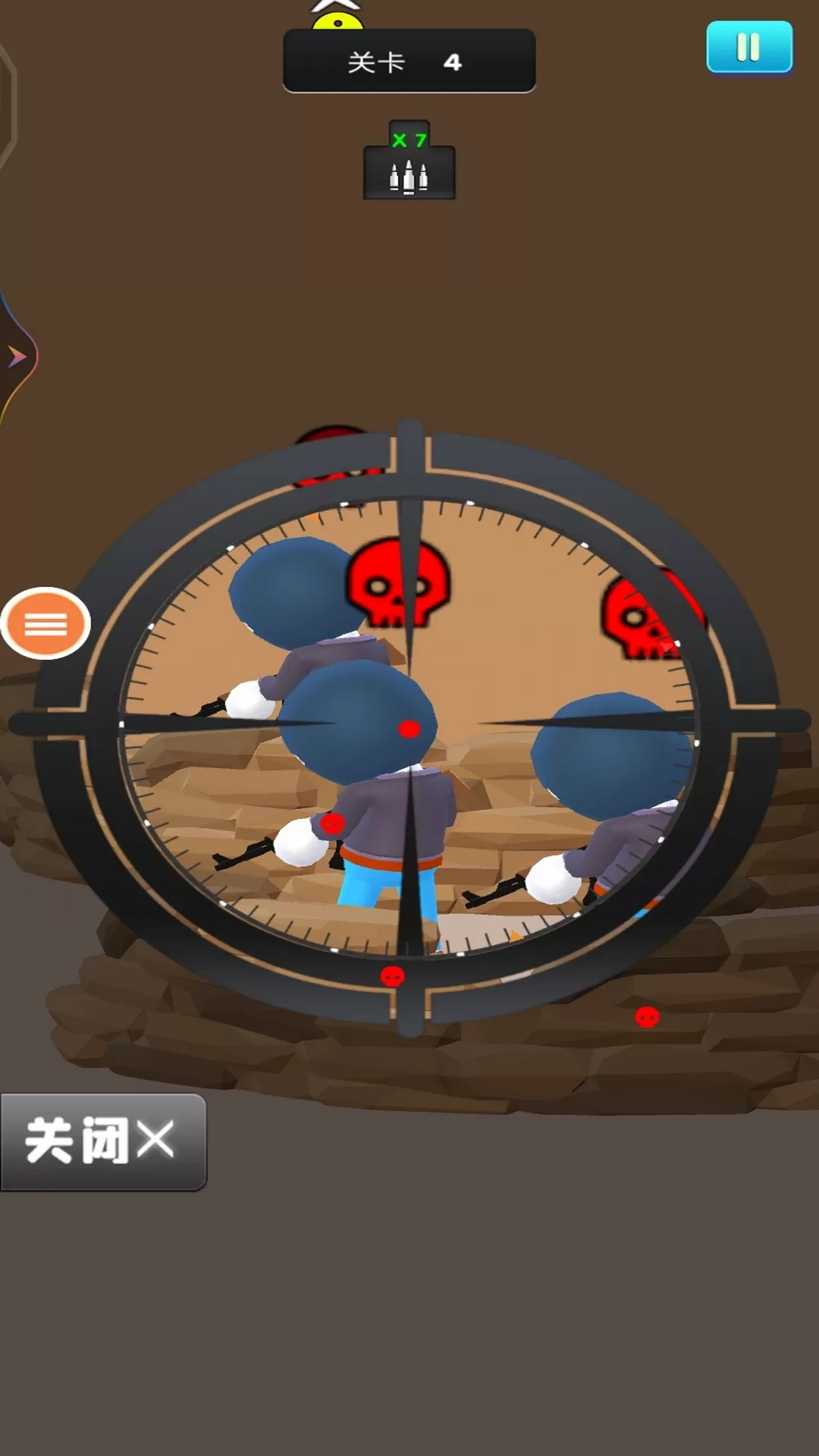Image resolution: width=819 pixels, height=1456 pixels.
Task: Open the orange menu button
Action: click(x=45, y=624)
